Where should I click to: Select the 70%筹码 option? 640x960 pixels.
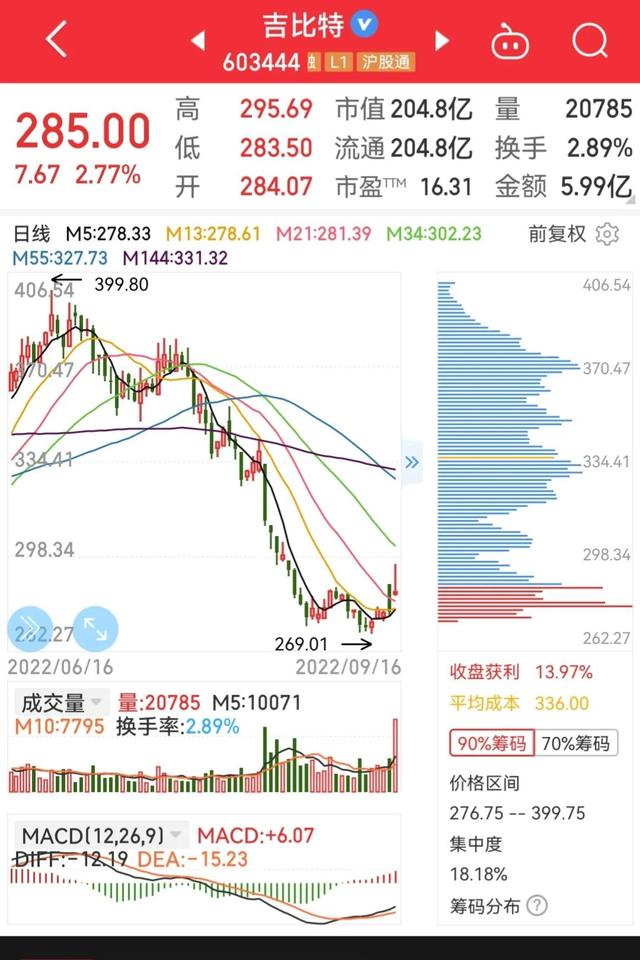tap(575, 743)
